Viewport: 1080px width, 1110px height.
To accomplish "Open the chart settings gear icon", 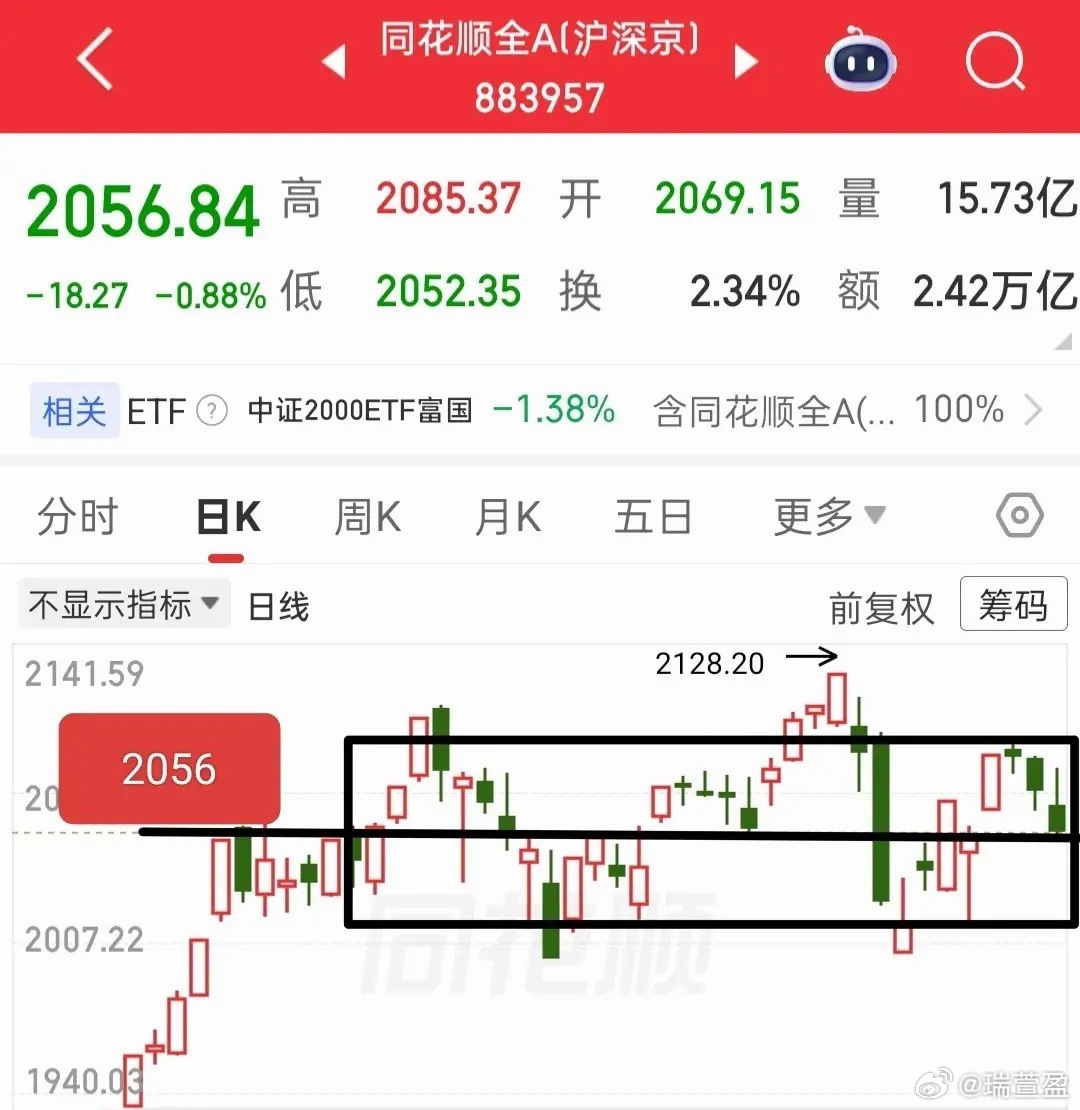I will point(1019,515).
